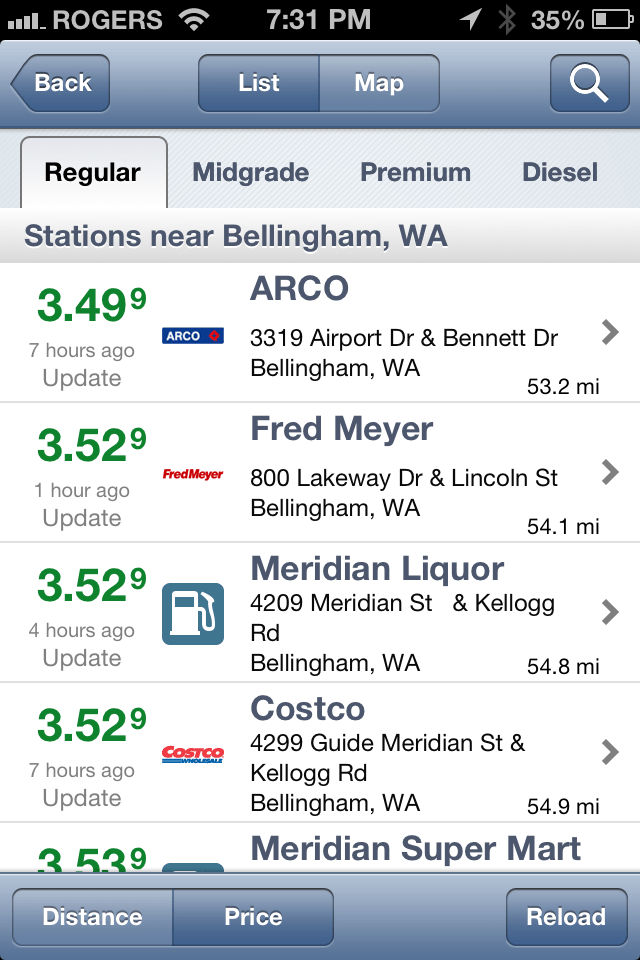640x960 pixels.
Task: Update the Meridian Liquor price
Action: 82,659
